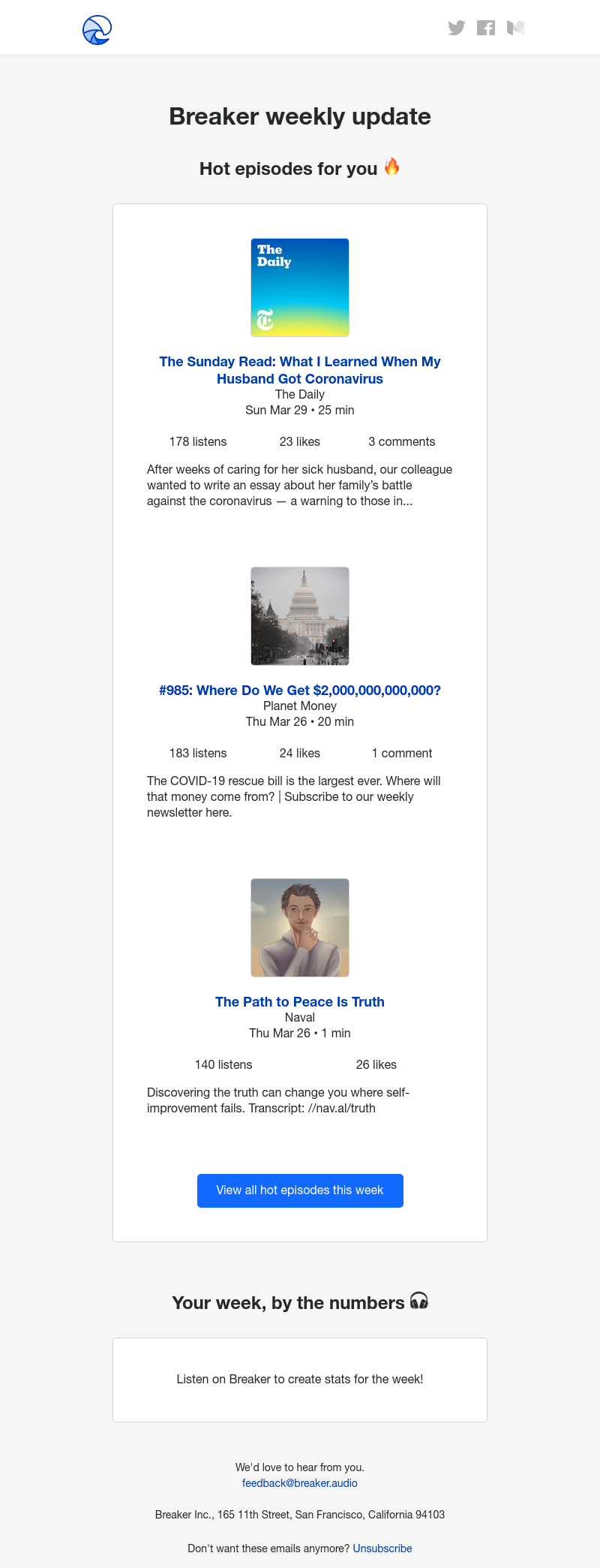View all hot episodes this week
Image resolution: width=600 pixels, height=1568 pixels.
pyautogui.click(x=300, y=1190)
